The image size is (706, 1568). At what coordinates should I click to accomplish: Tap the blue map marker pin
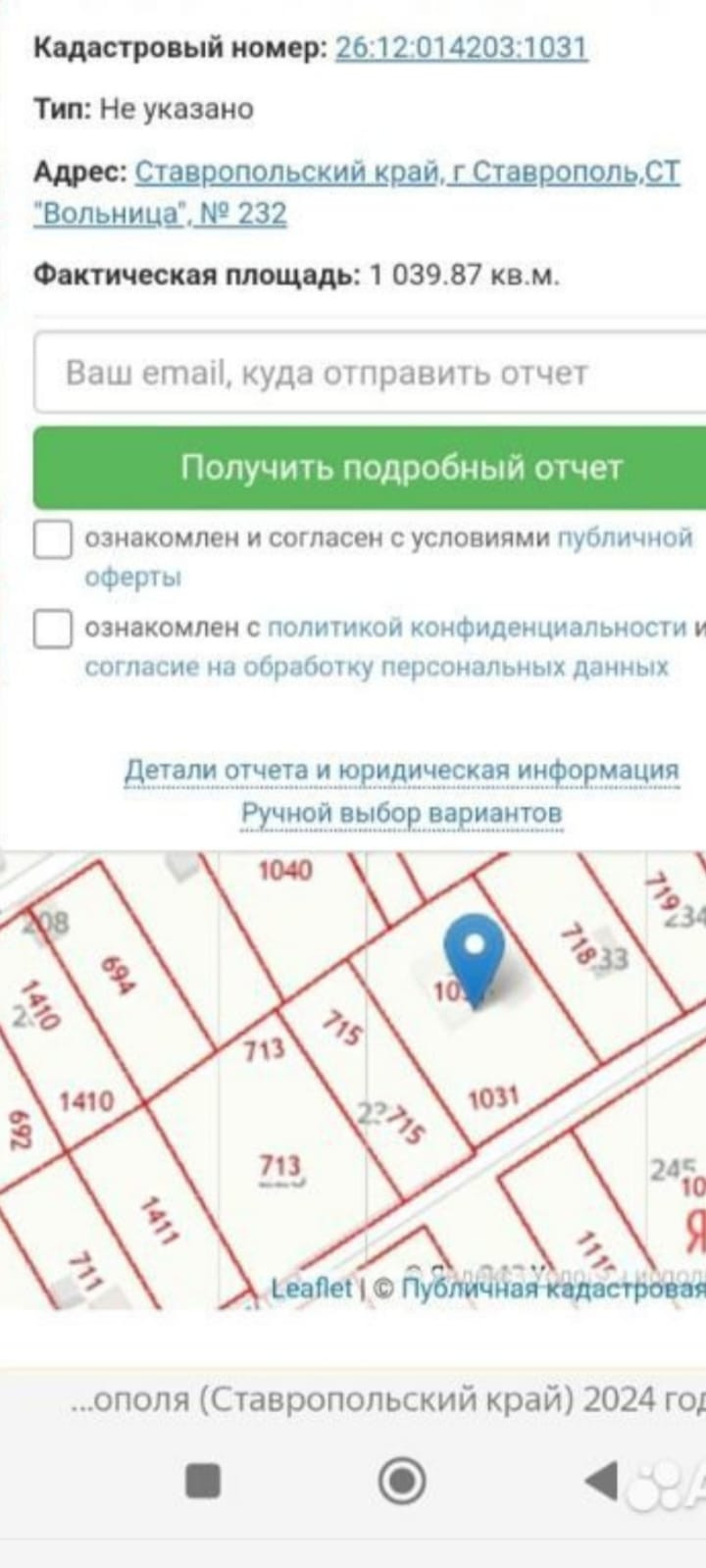tap(475, 956)
